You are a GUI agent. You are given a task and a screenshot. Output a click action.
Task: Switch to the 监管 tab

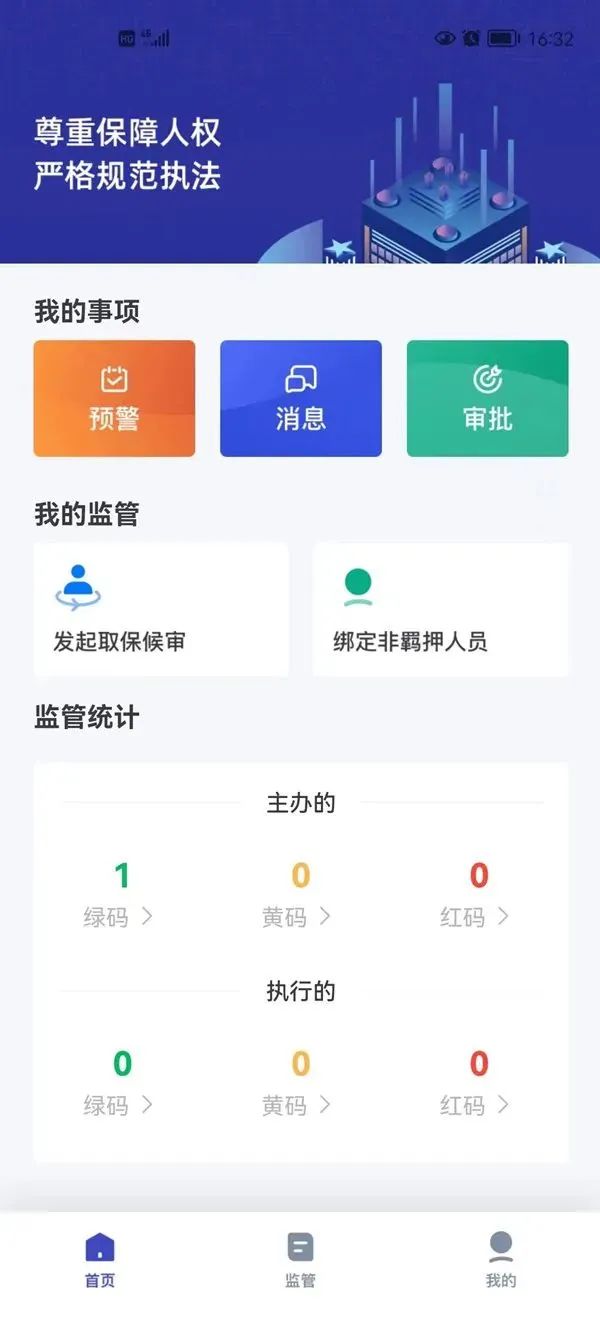(x=300, y=1260)
